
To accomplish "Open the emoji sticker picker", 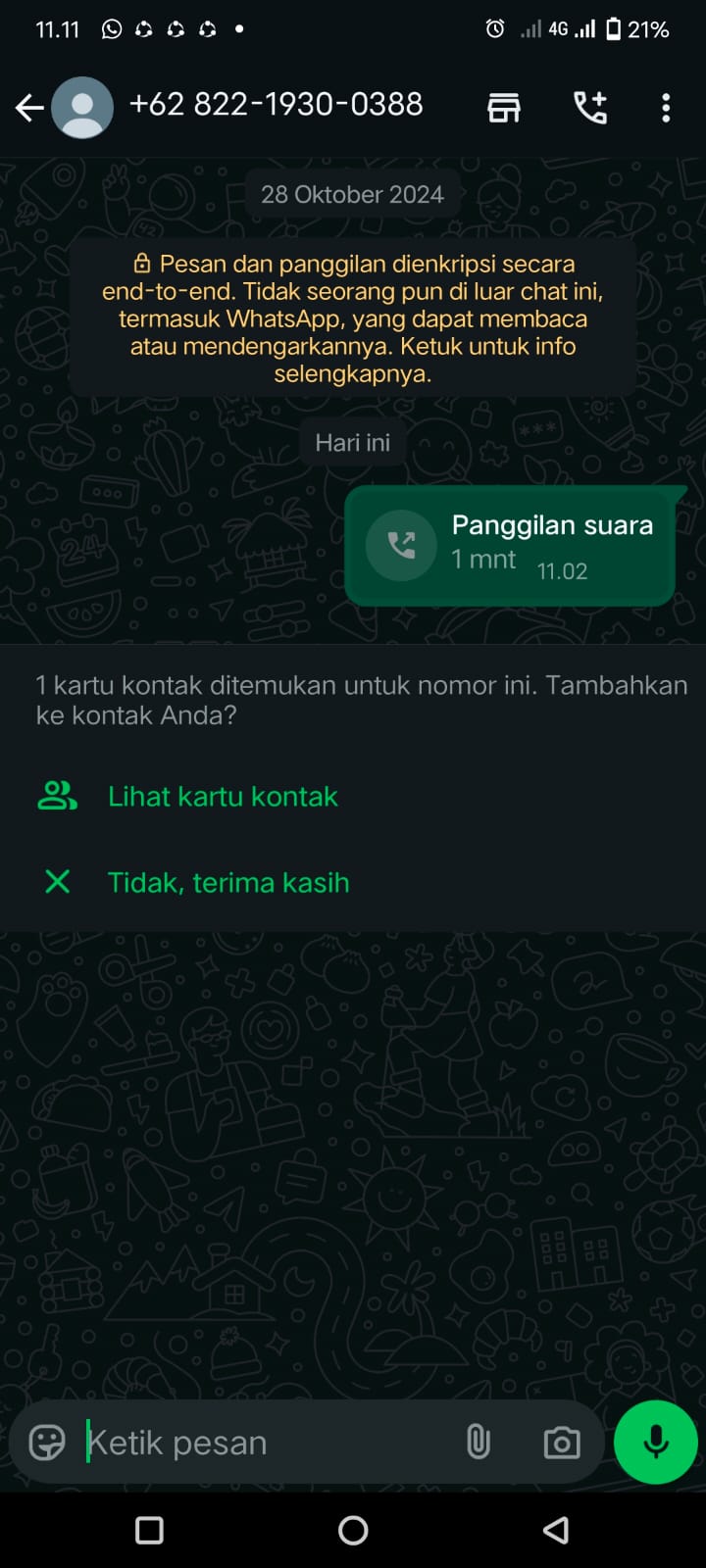I will click(x=47, y=1442).
